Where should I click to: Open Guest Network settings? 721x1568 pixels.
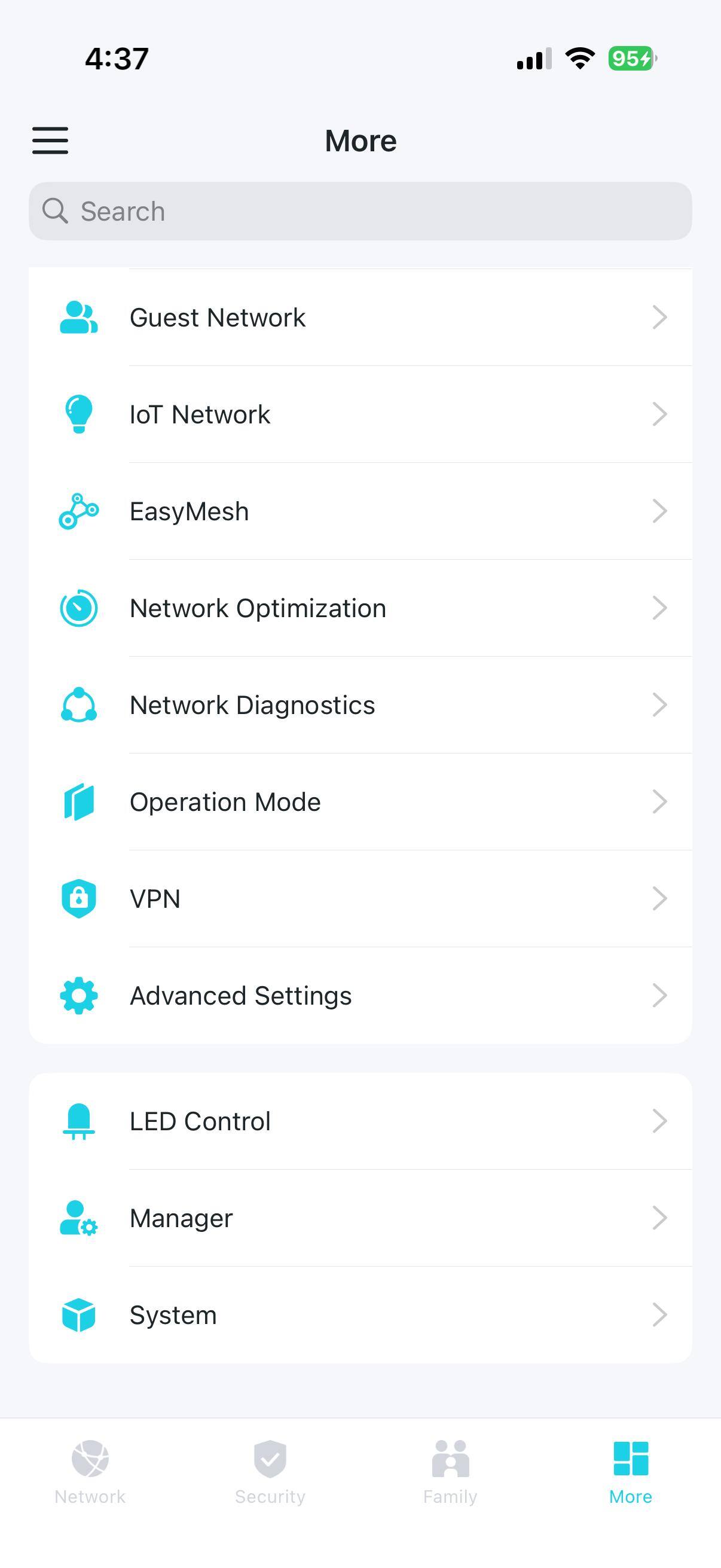pyautogui.click(x=360, y=318)
